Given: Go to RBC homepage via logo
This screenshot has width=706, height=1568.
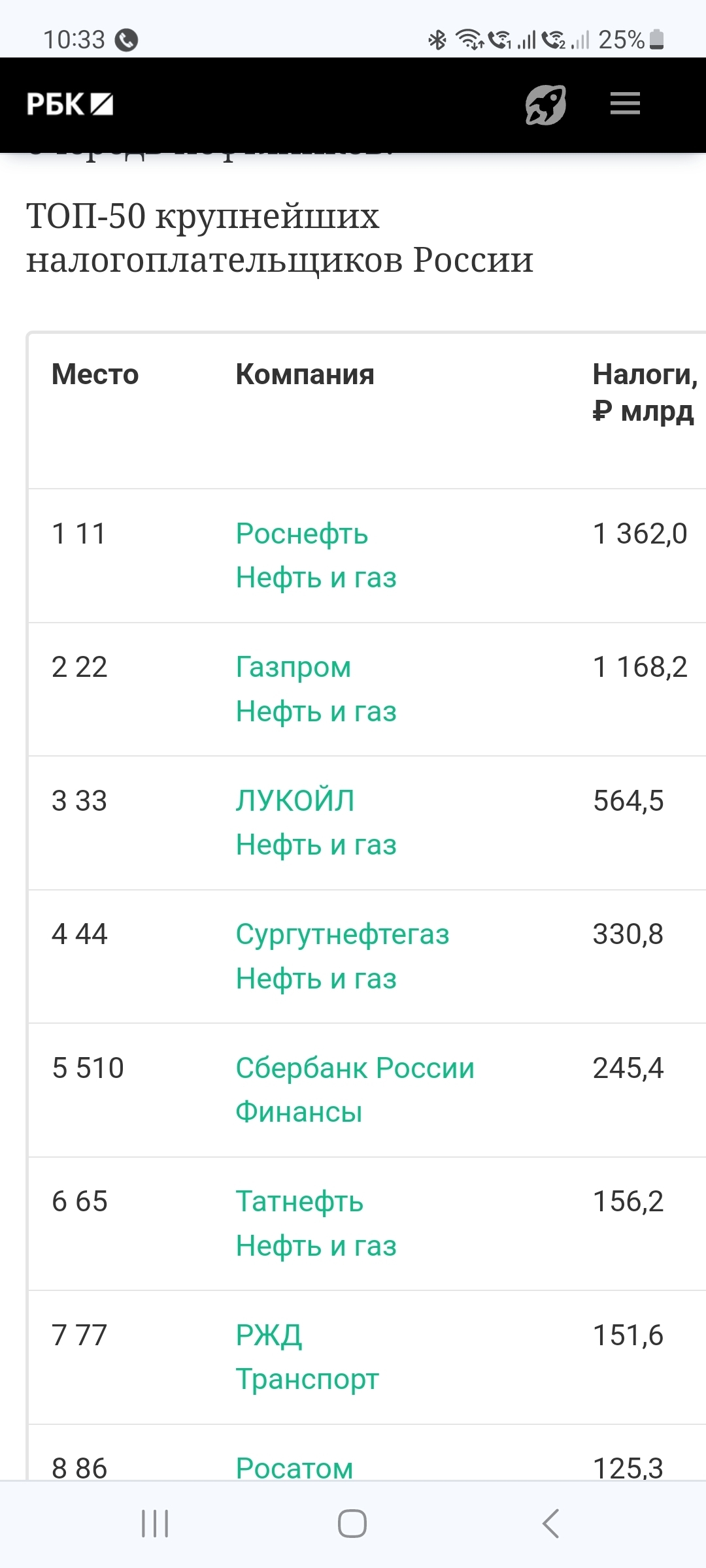Looking at the screenshot, I should click(x=69, y=105).
